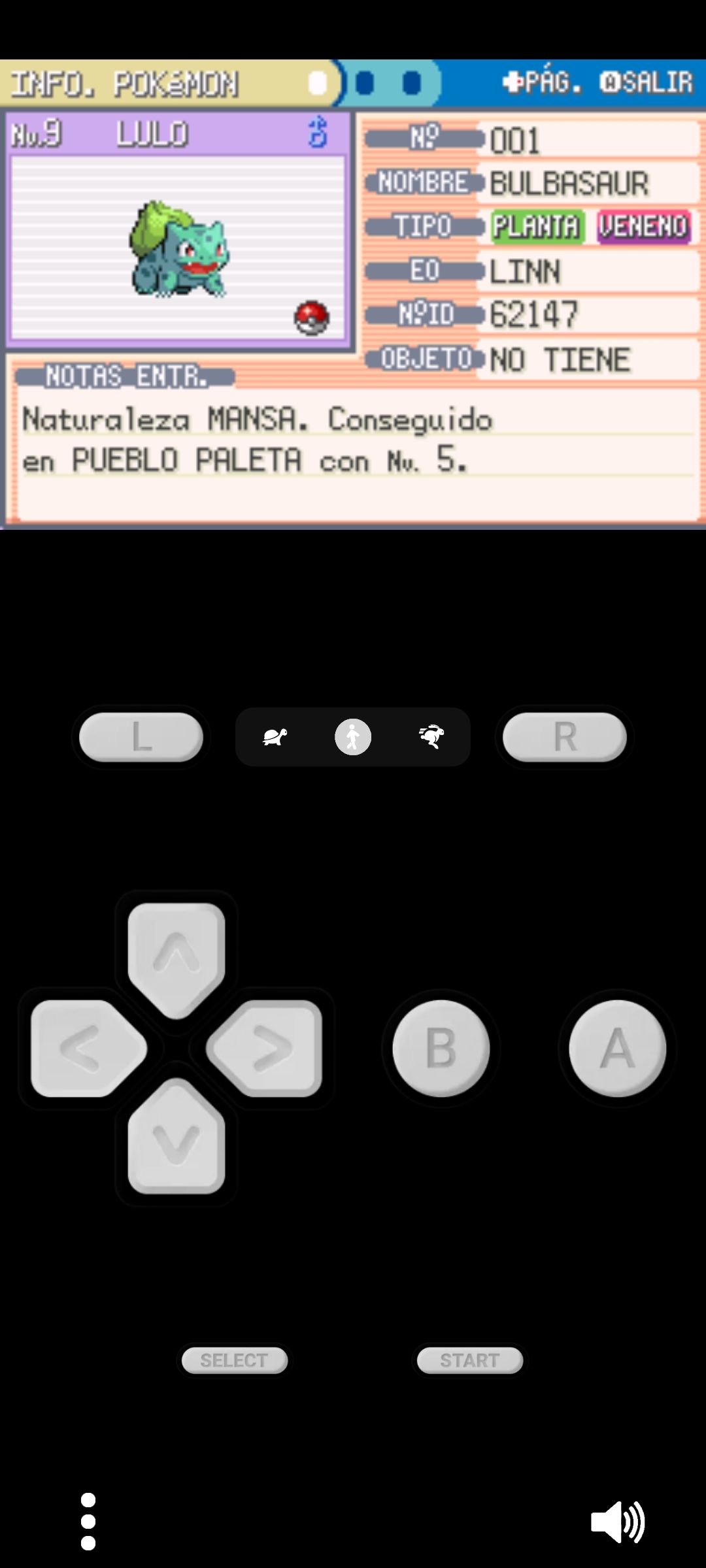Tap the D-pad down arrow
The width and height of the screenshot is (706, 1568).
tap(176, 1140)
